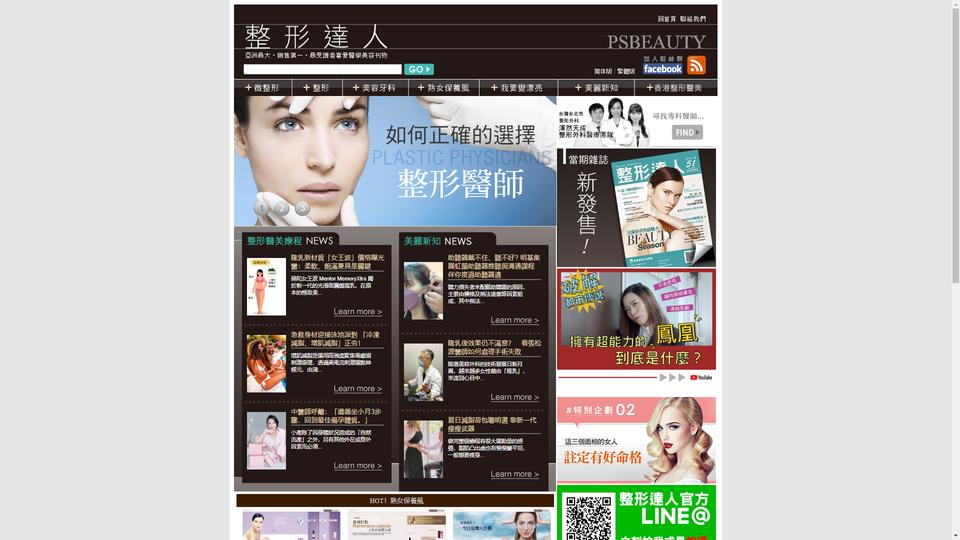Tap the search text field
This screenshot has width=960, height=540.
[322, 69]
